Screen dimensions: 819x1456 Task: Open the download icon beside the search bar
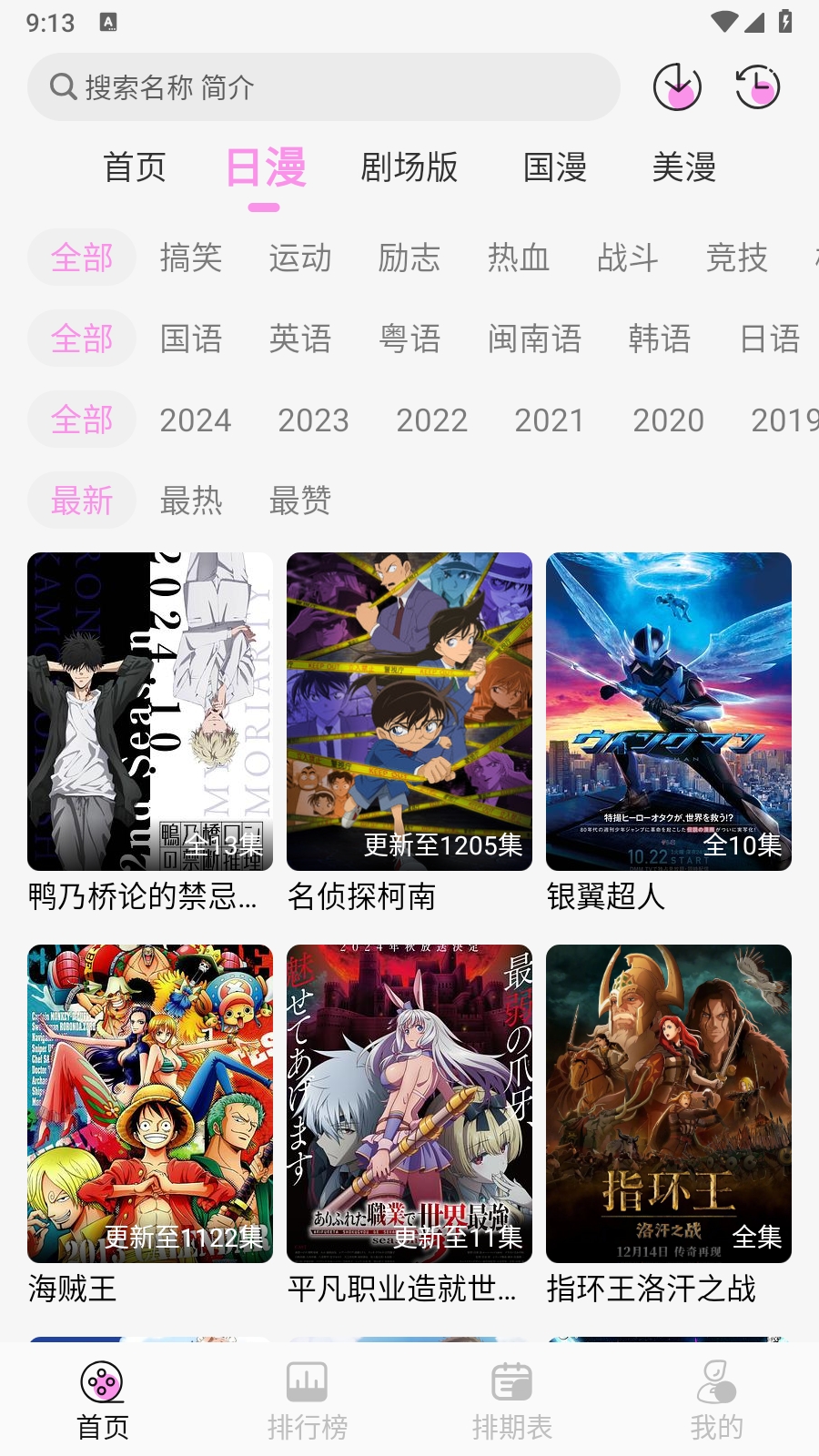[677, 87]
